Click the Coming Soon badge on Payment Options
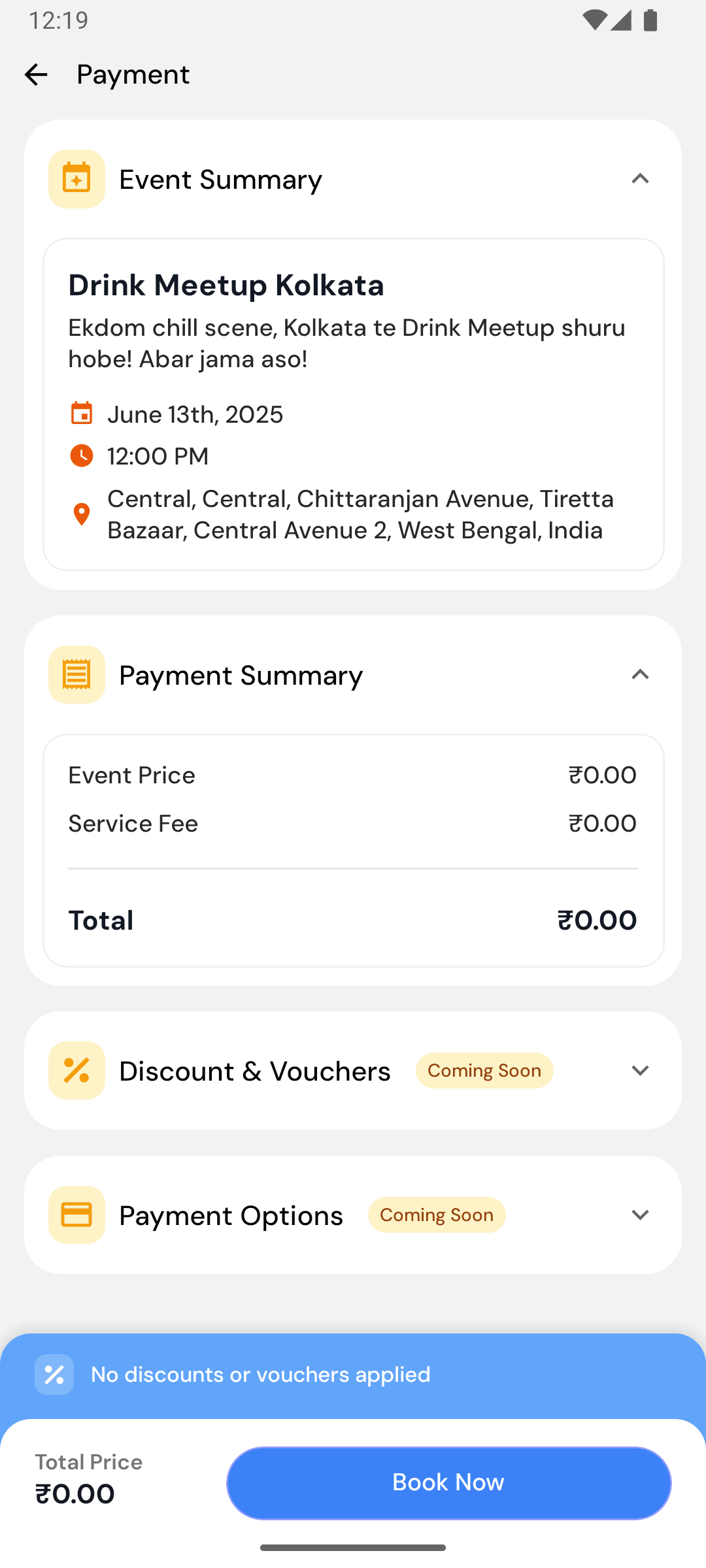Screen dimensions: 706x1568 tap(436, 1215)
